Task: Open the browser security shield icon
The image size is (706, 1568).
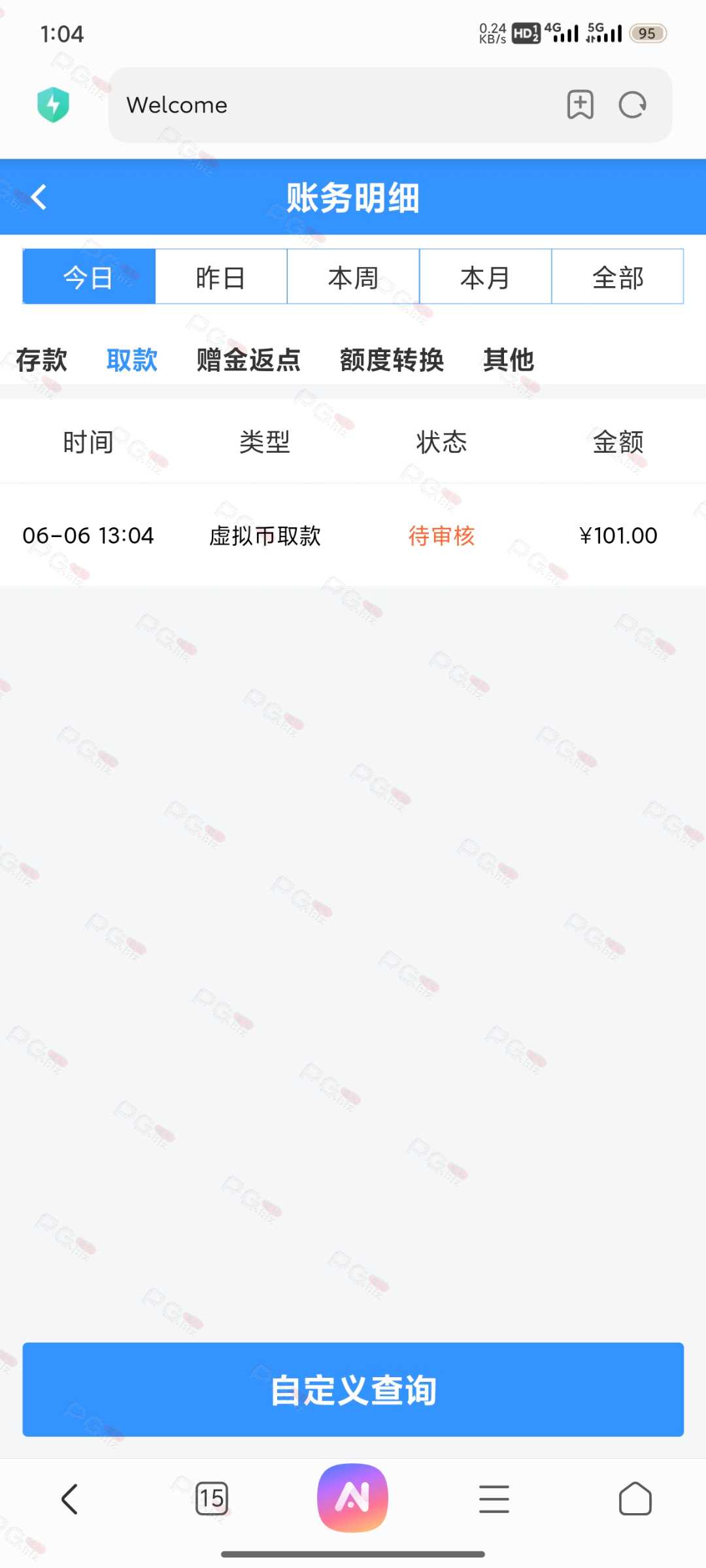Action: 53,105
